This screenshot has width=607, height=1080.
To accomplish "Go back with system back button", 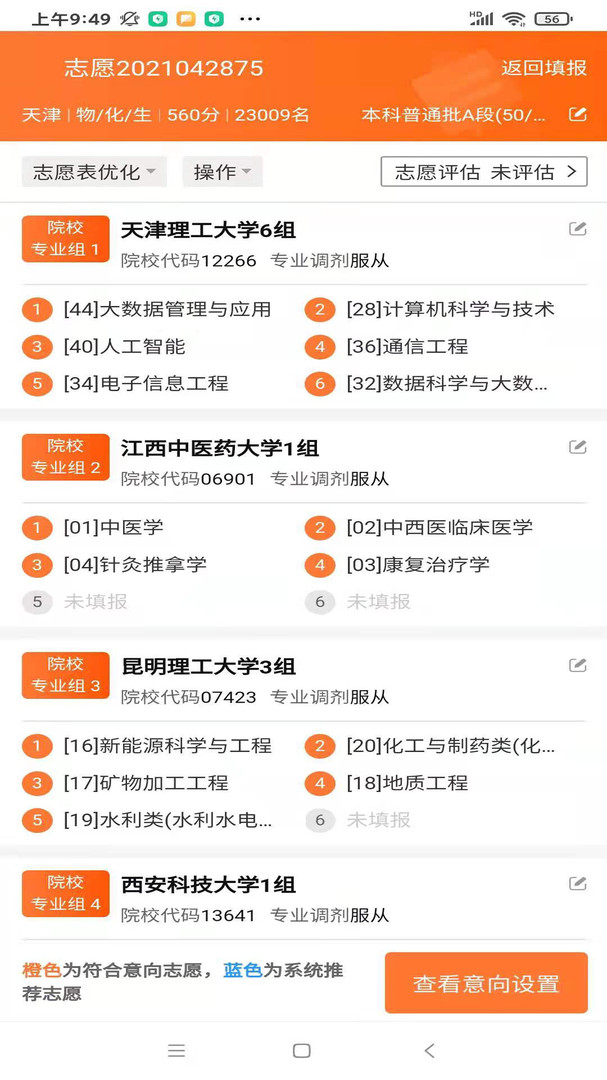I will coord(429,1050).
